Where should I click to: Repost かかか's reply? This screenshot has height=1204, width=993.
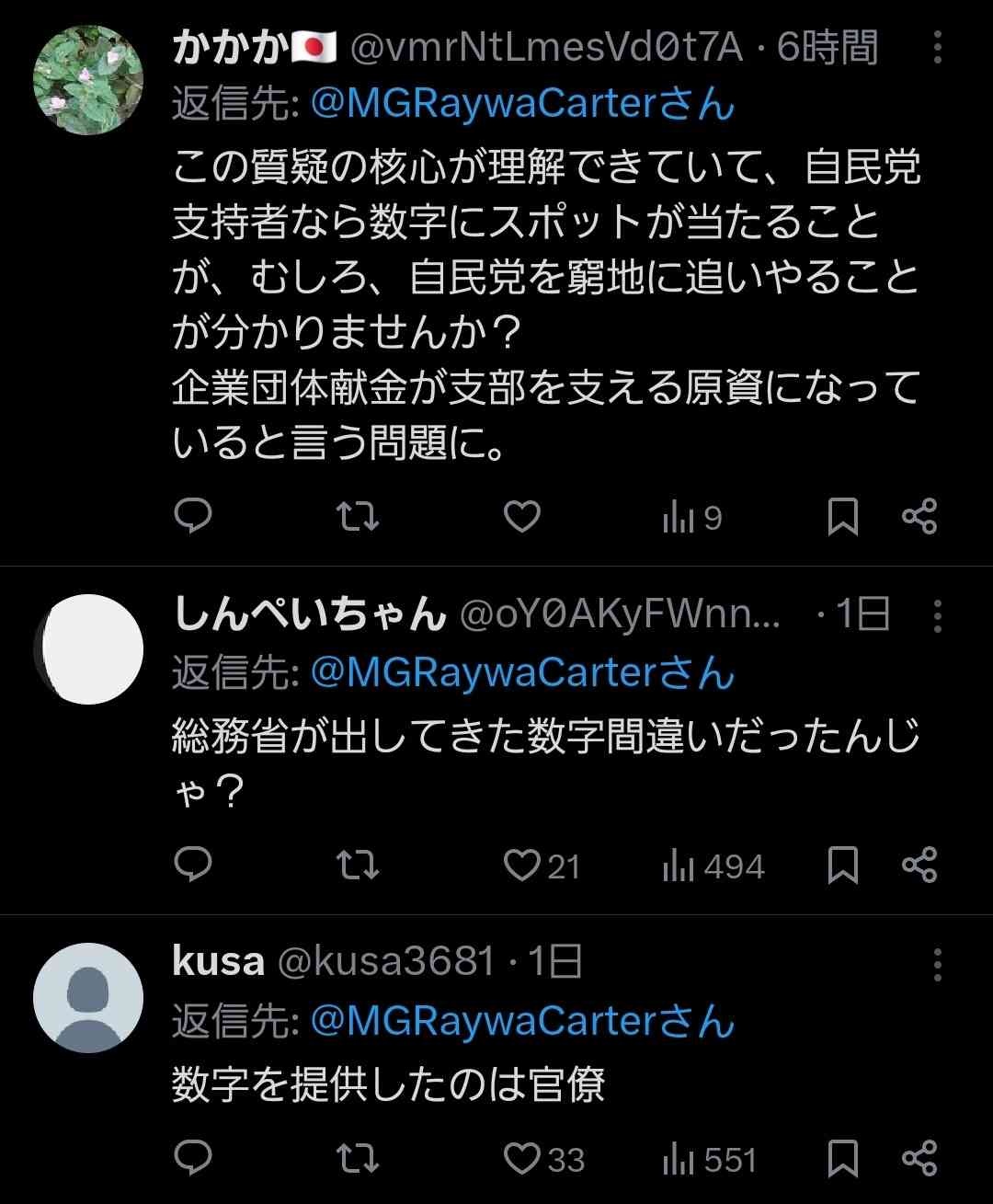click(x=357, y=517)
